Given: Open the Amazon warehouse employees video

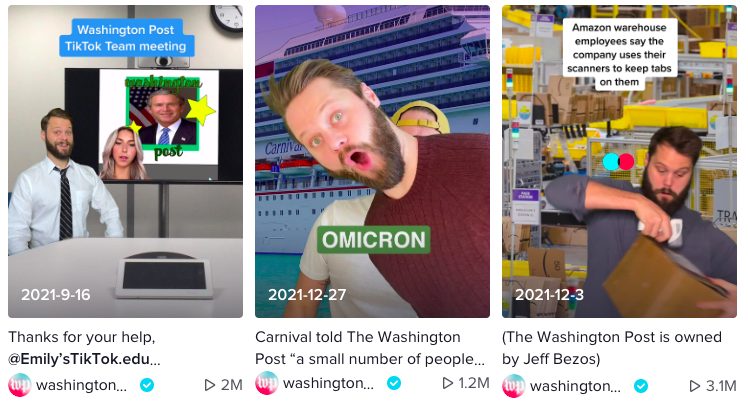Looking at the screenshot, I should pyautogui.click(x=619, y=160).
